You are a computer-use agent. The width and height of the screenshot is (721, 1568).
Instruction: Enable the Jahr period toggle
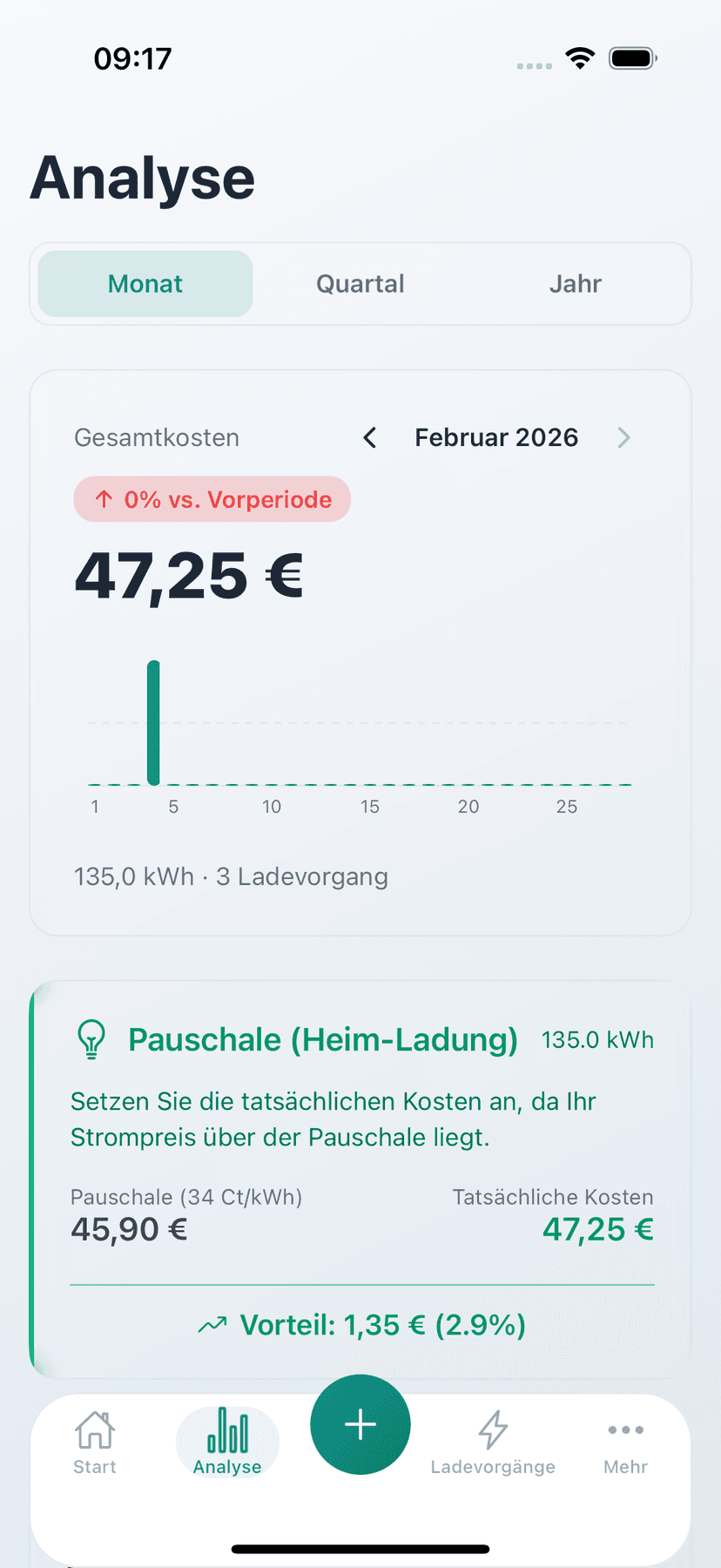click(x=575, y=283)
